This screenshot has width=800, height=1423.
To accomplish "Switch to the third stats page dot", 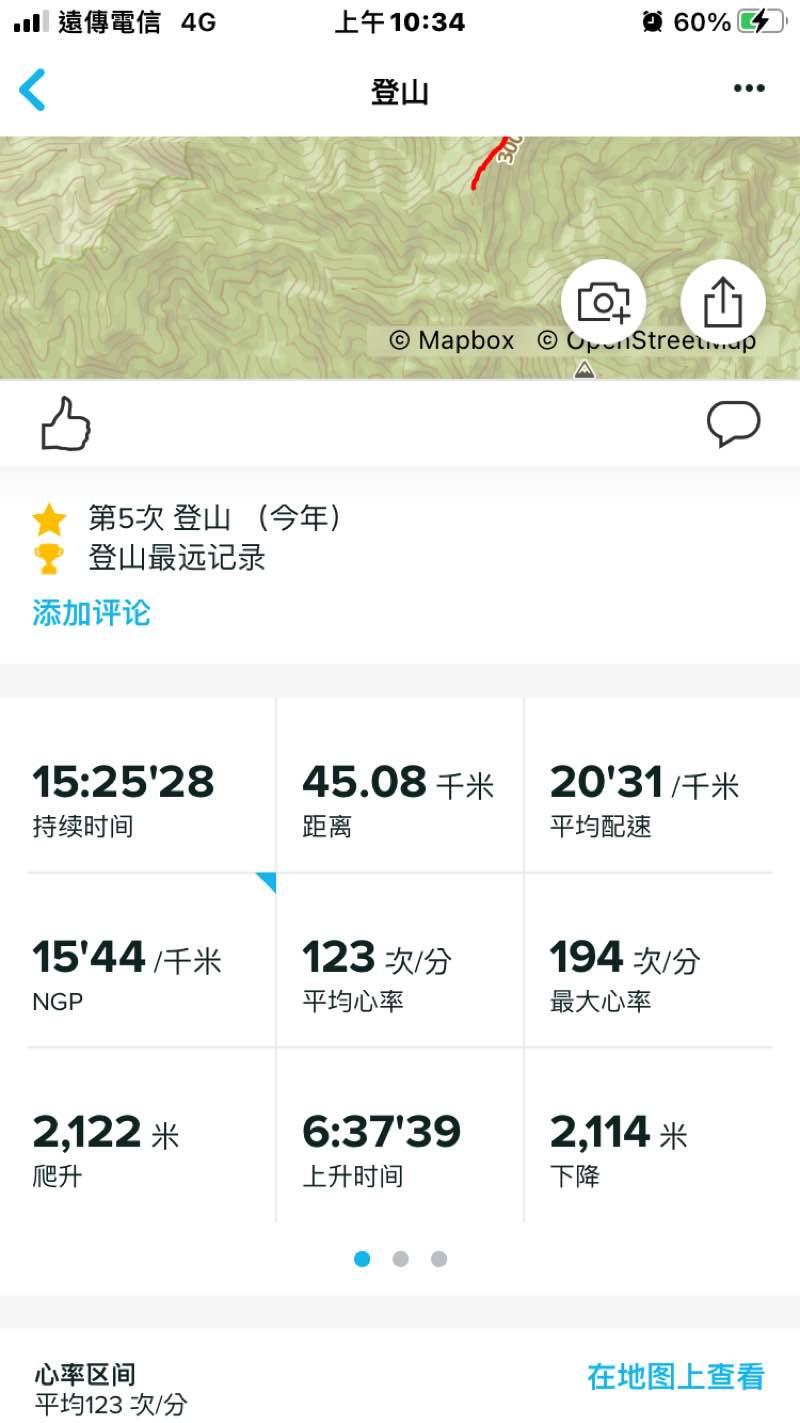I will 439,1259.
